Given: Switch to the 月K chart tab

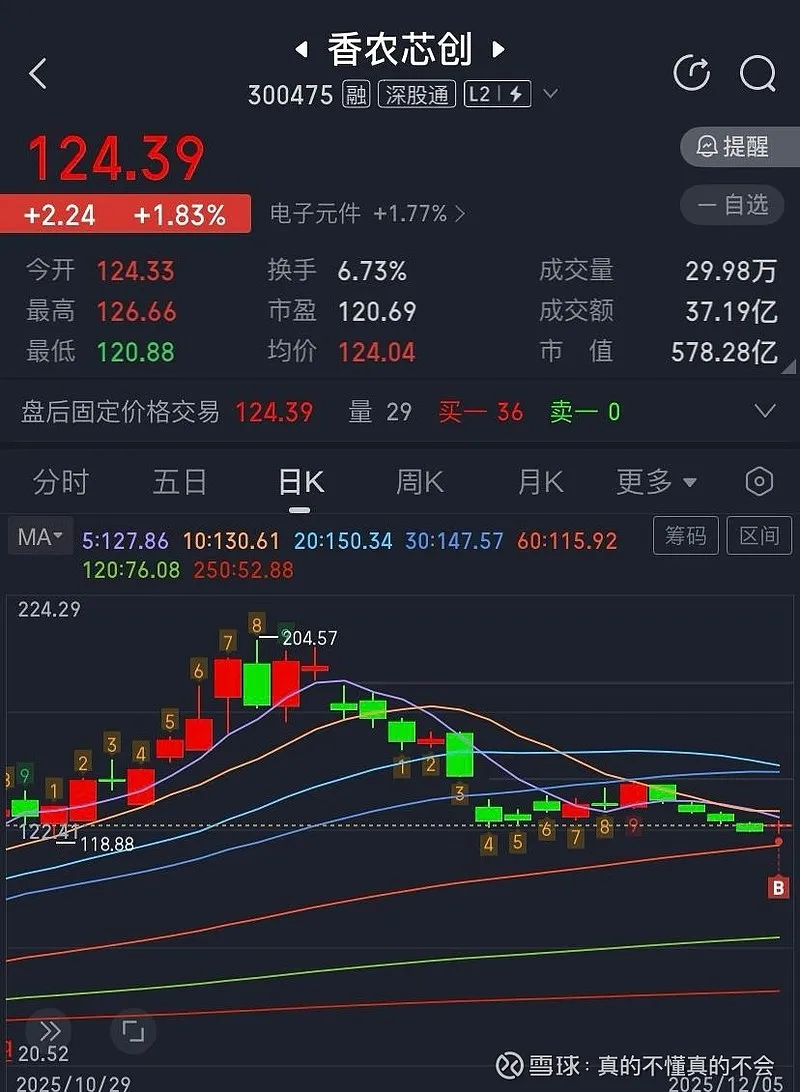Looking at the screenshot, I should (x=540, y=482).
